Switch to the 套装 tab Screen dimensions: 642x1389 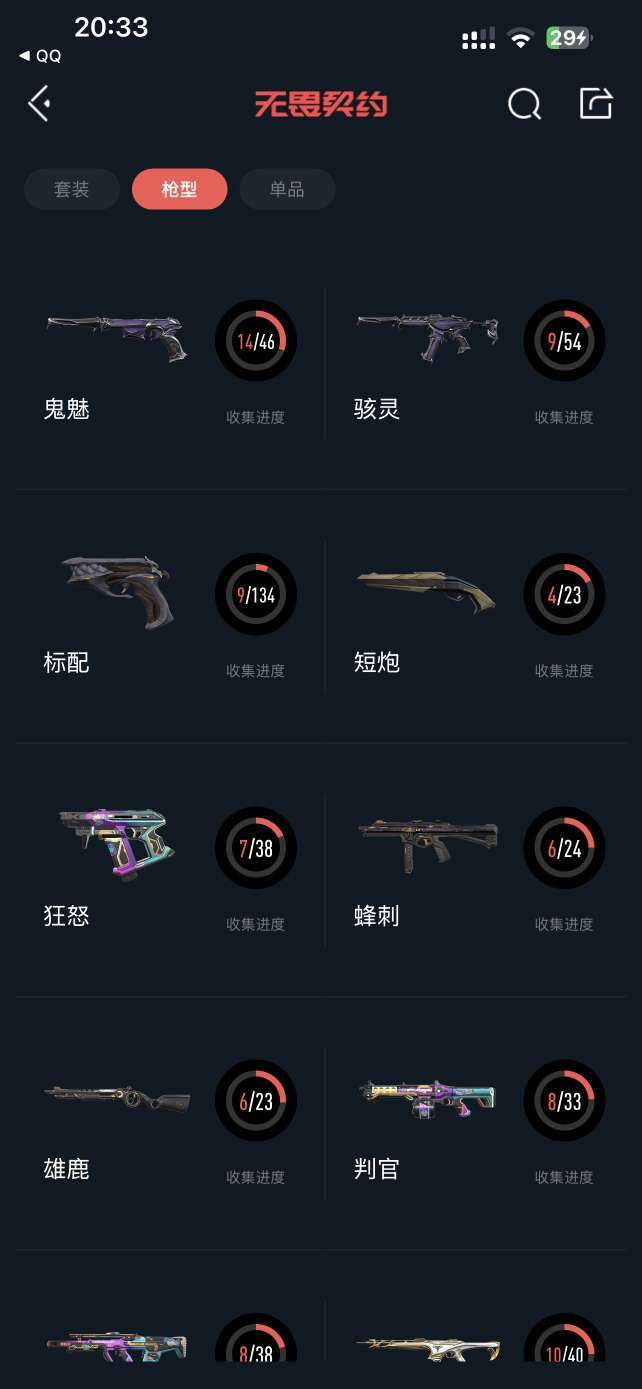click(72, 189)
